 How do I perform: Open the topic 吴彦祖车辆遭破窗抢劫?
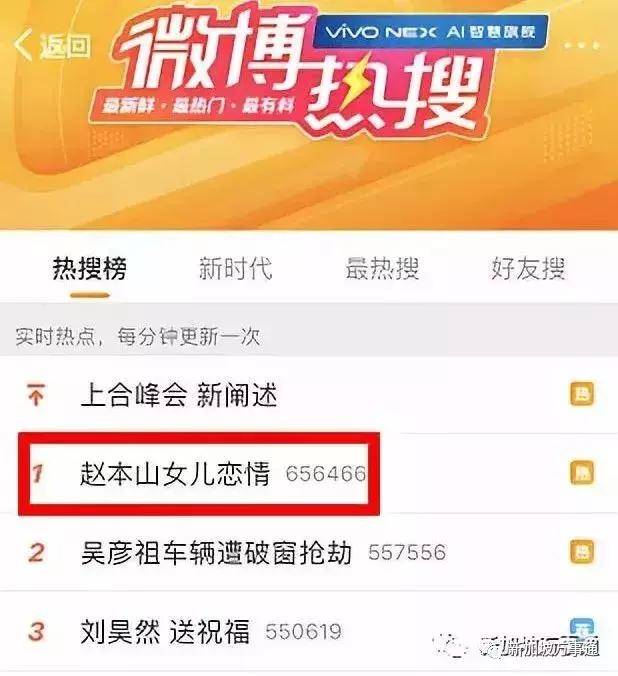[x=217, y=552]
